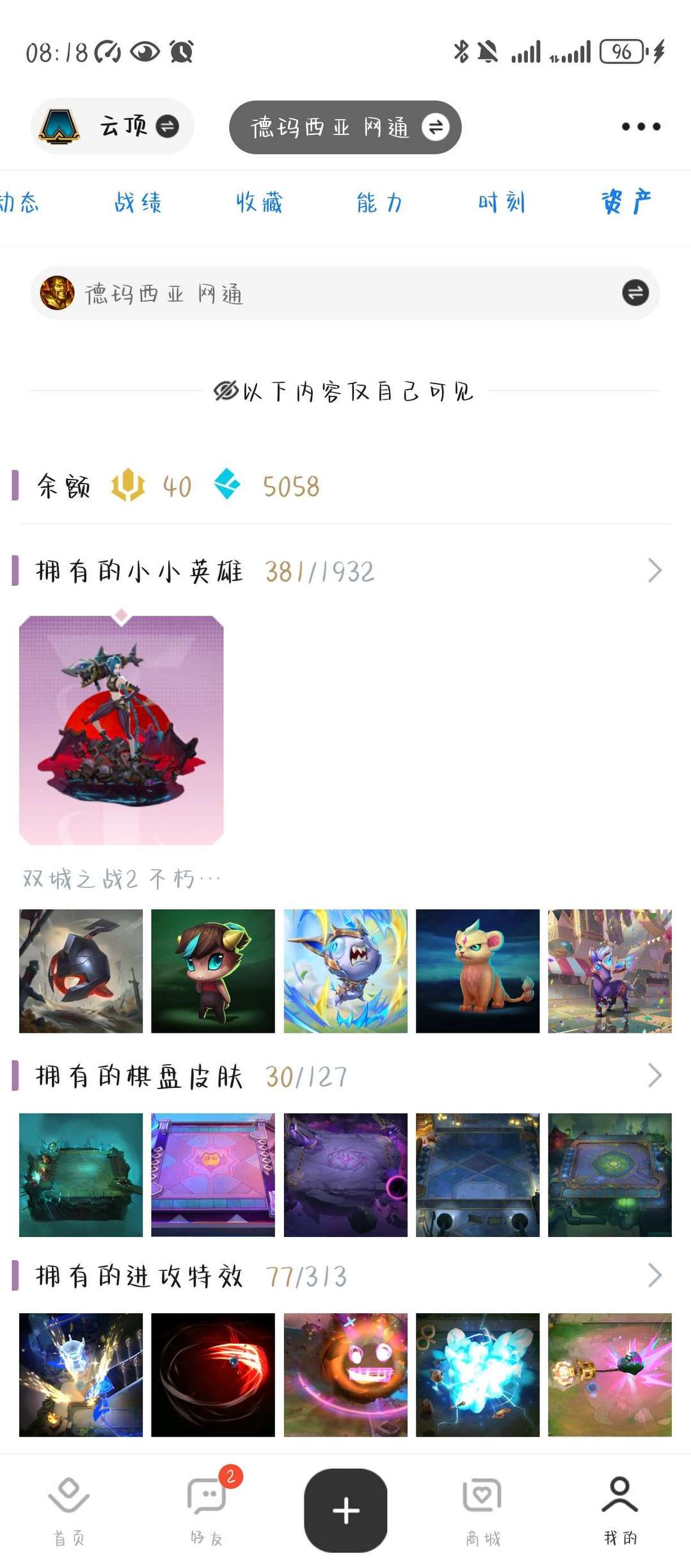Open the 我的 profile tab
691x1568 pixels.
click(620, 1510)
